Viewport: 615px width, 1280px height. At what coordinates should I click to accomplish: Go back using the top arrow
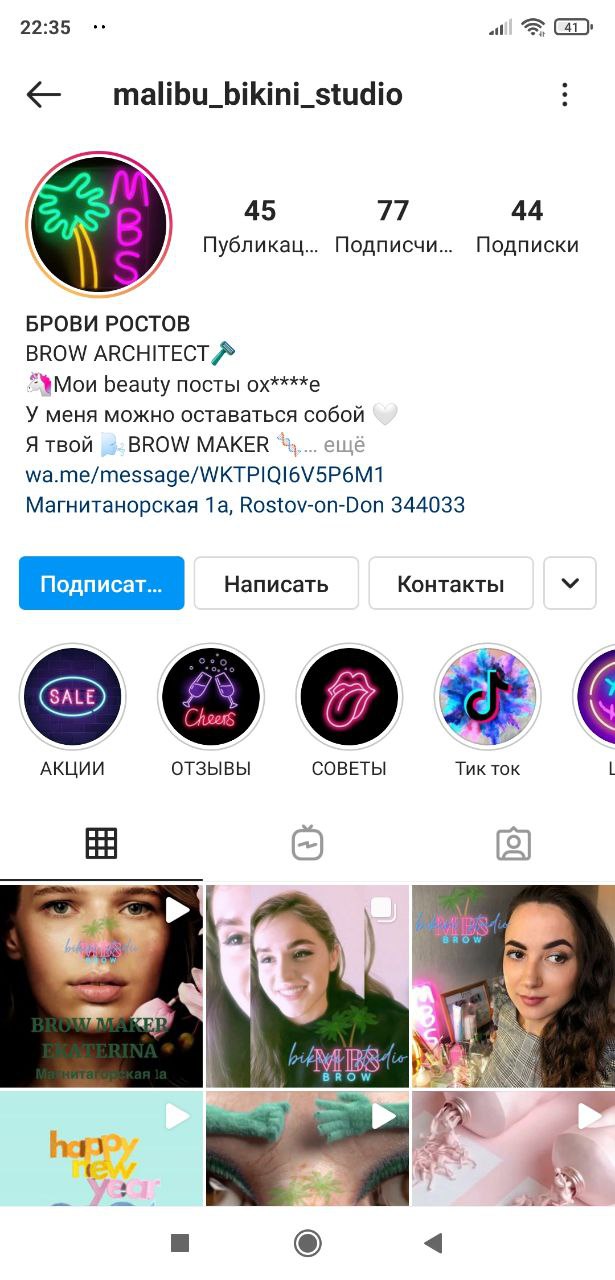pyautogui.click(x=44, y=95)
